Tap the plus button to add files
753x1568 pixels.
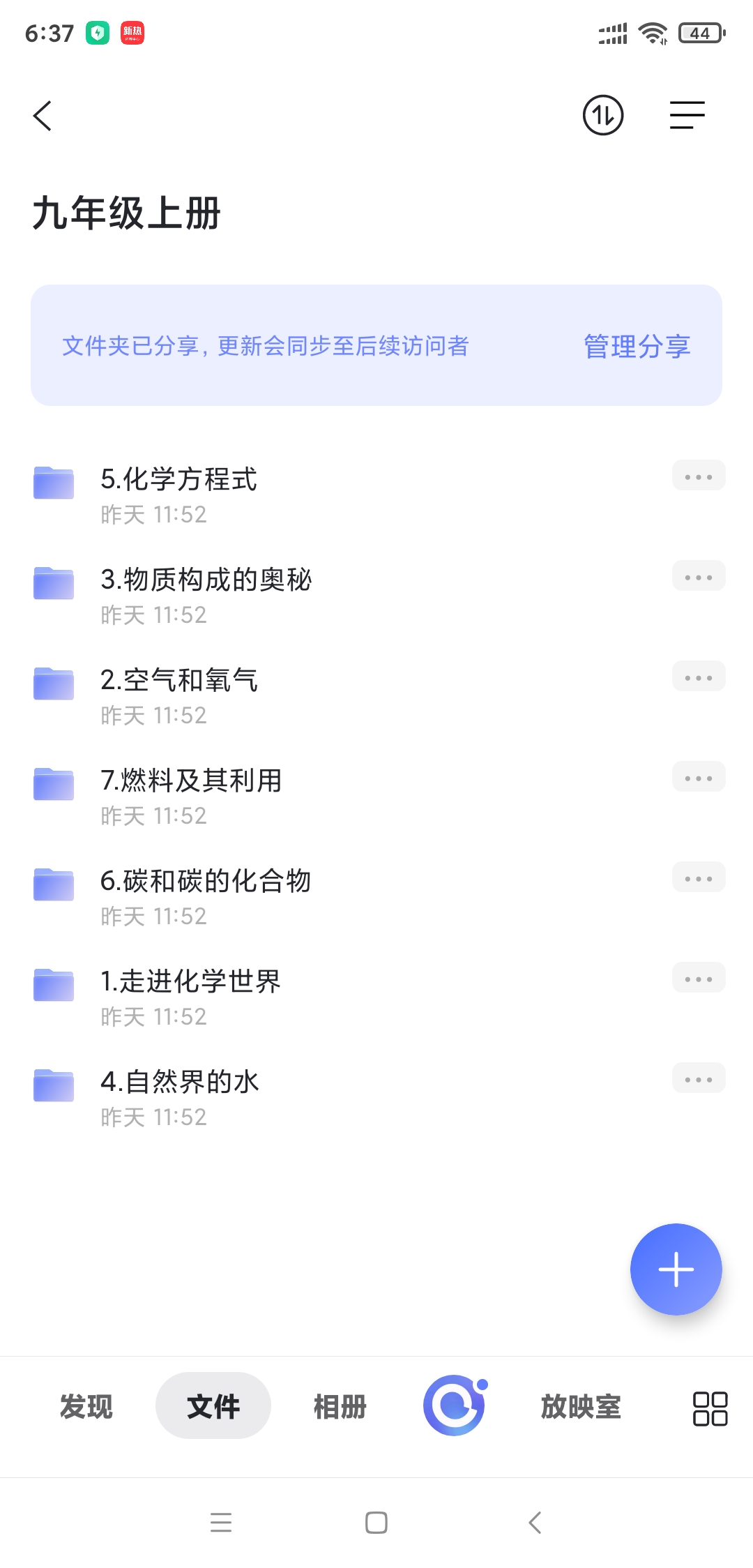point(676,1269)
